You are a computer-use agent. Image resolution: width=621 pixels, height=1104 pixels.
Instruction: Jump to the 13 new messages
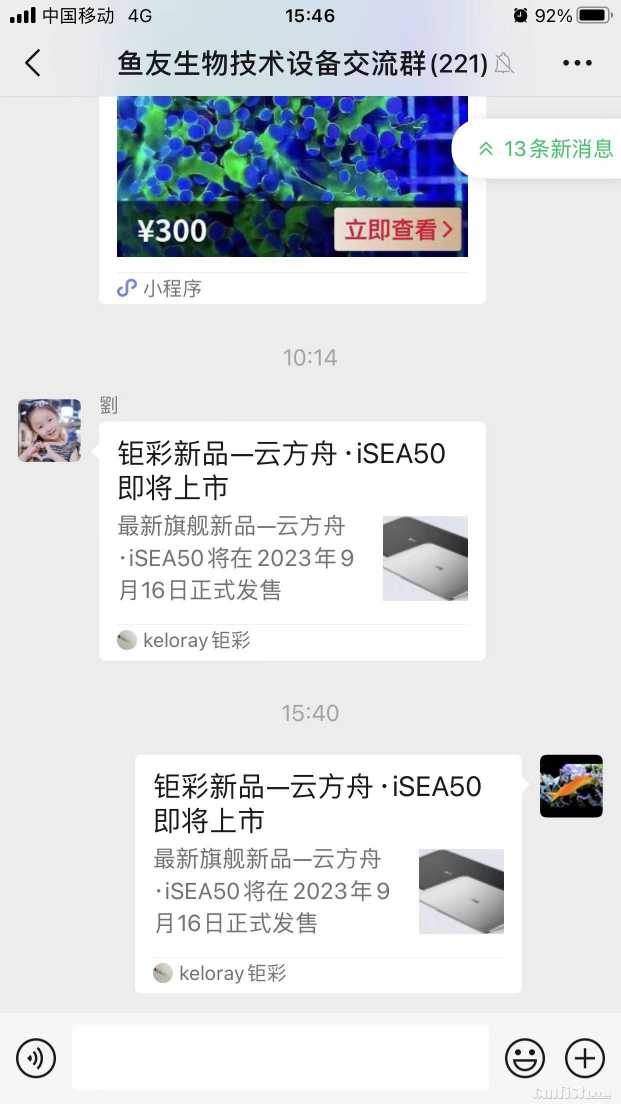click(x=545, y=149)
